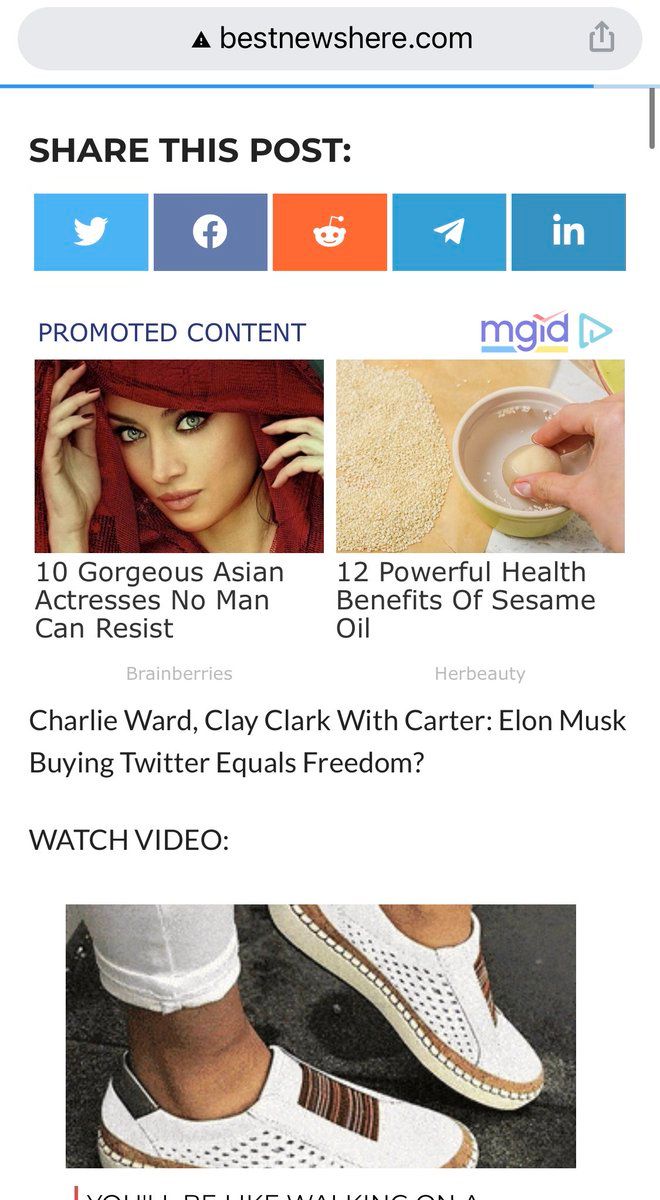Image resolution: width=660 pixels, height=1200 pixels.
Task: Share this post via Telegram
Action: coord(449,232)
